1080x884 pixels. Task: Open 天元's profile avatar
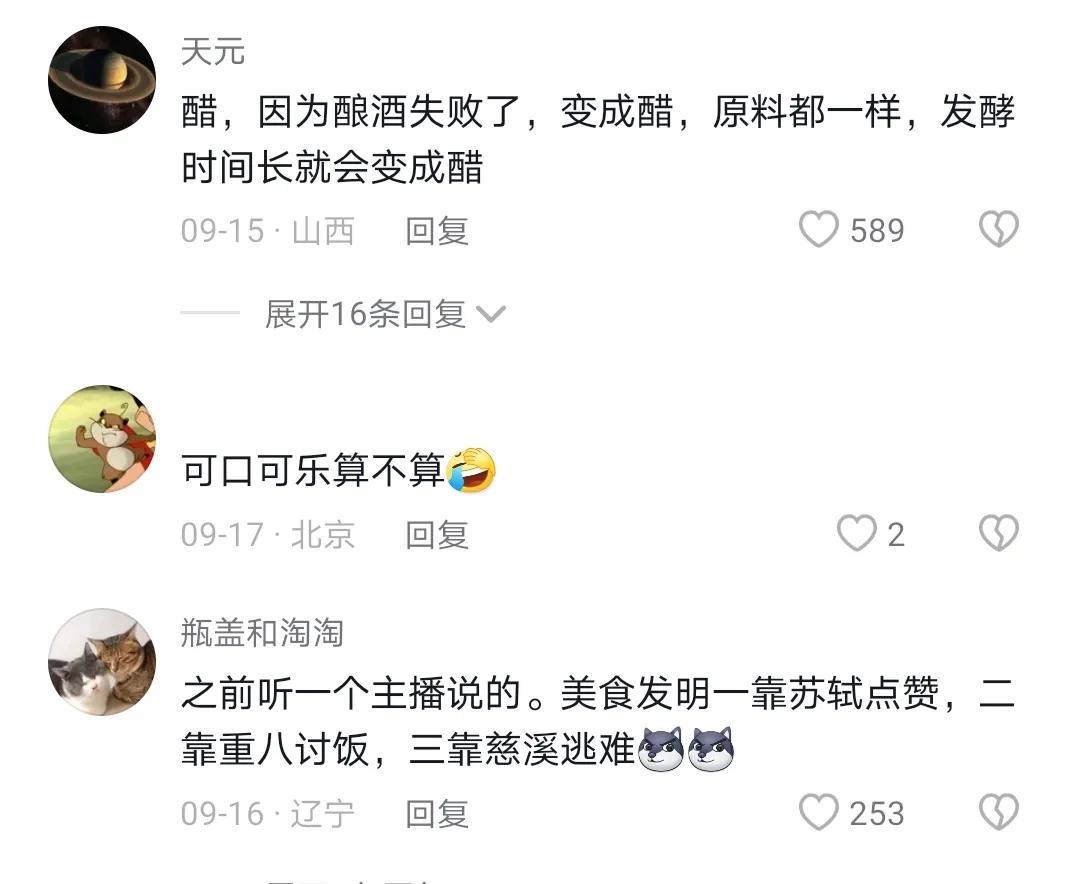click(102, 80)
